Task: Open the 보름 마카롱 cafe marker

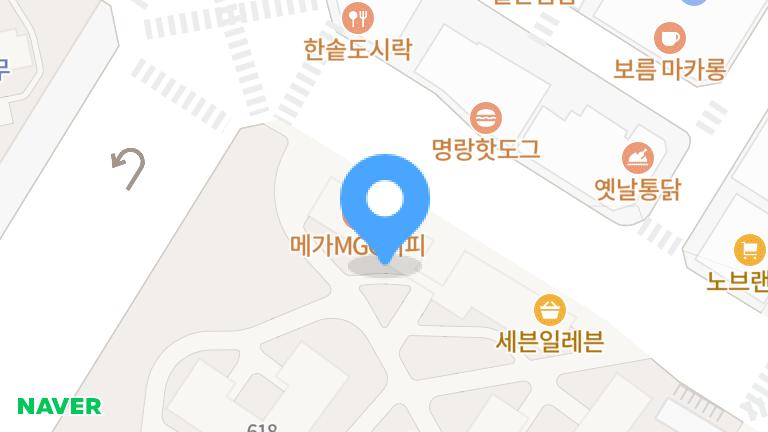Action: [669, 39]
